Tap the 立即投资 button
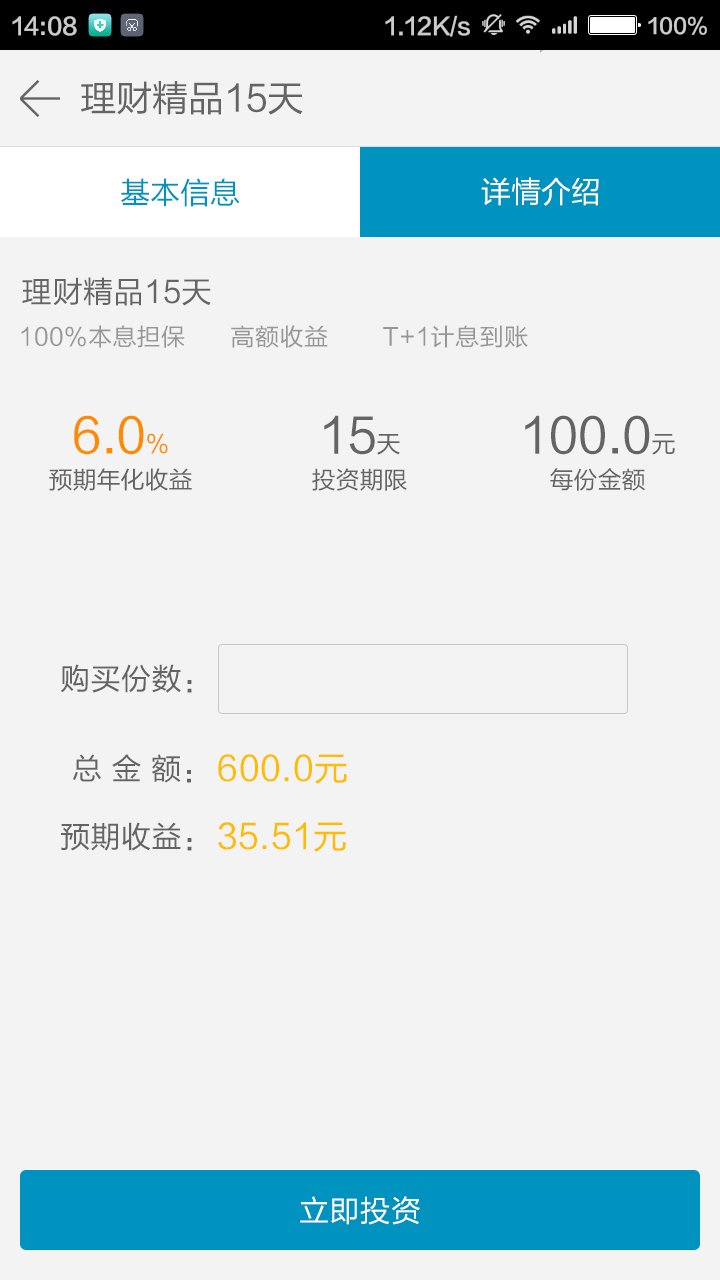Image resolution: width=720 pixels, height=1280 pixels. coord(360,1210)
